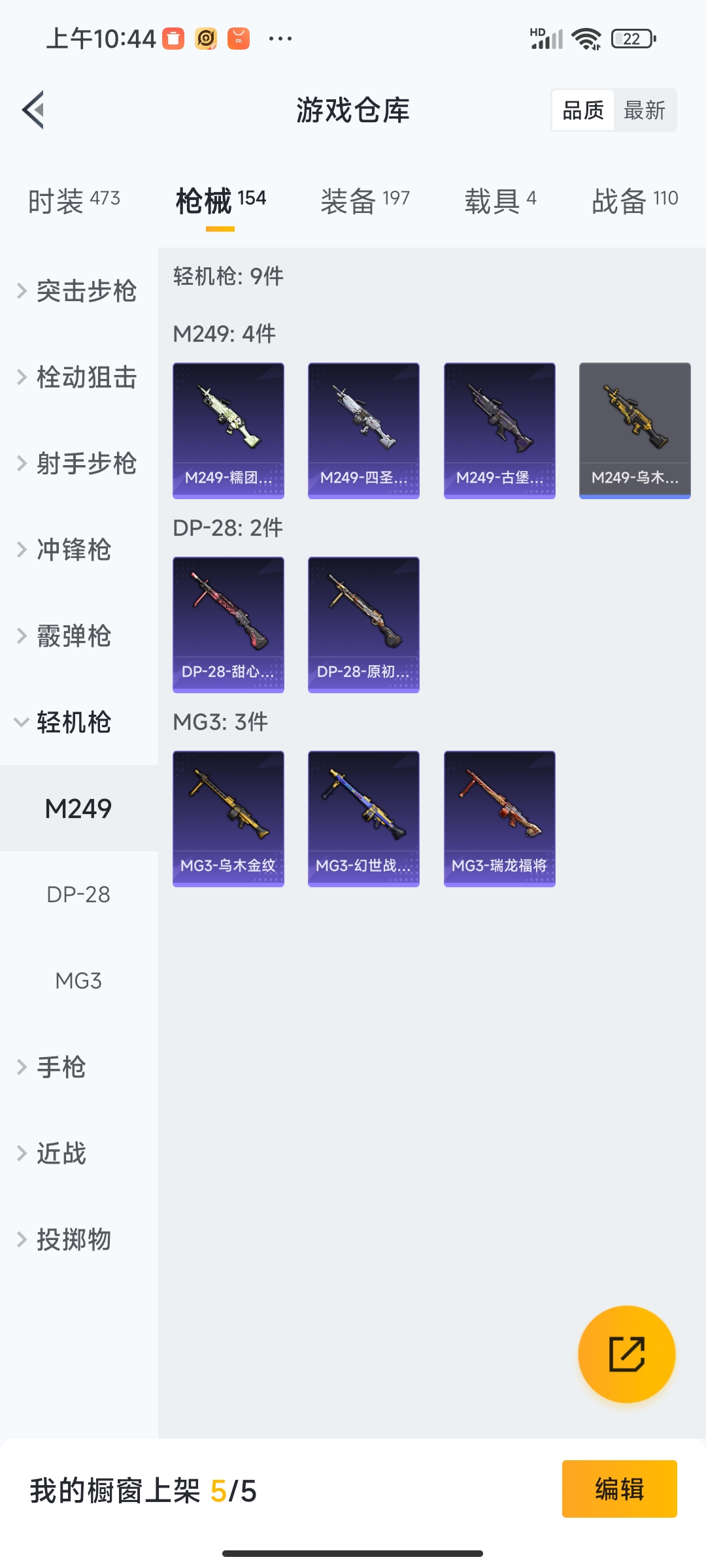Switch sorting to 最新
706x1568 pixels.
pos(645,110)
